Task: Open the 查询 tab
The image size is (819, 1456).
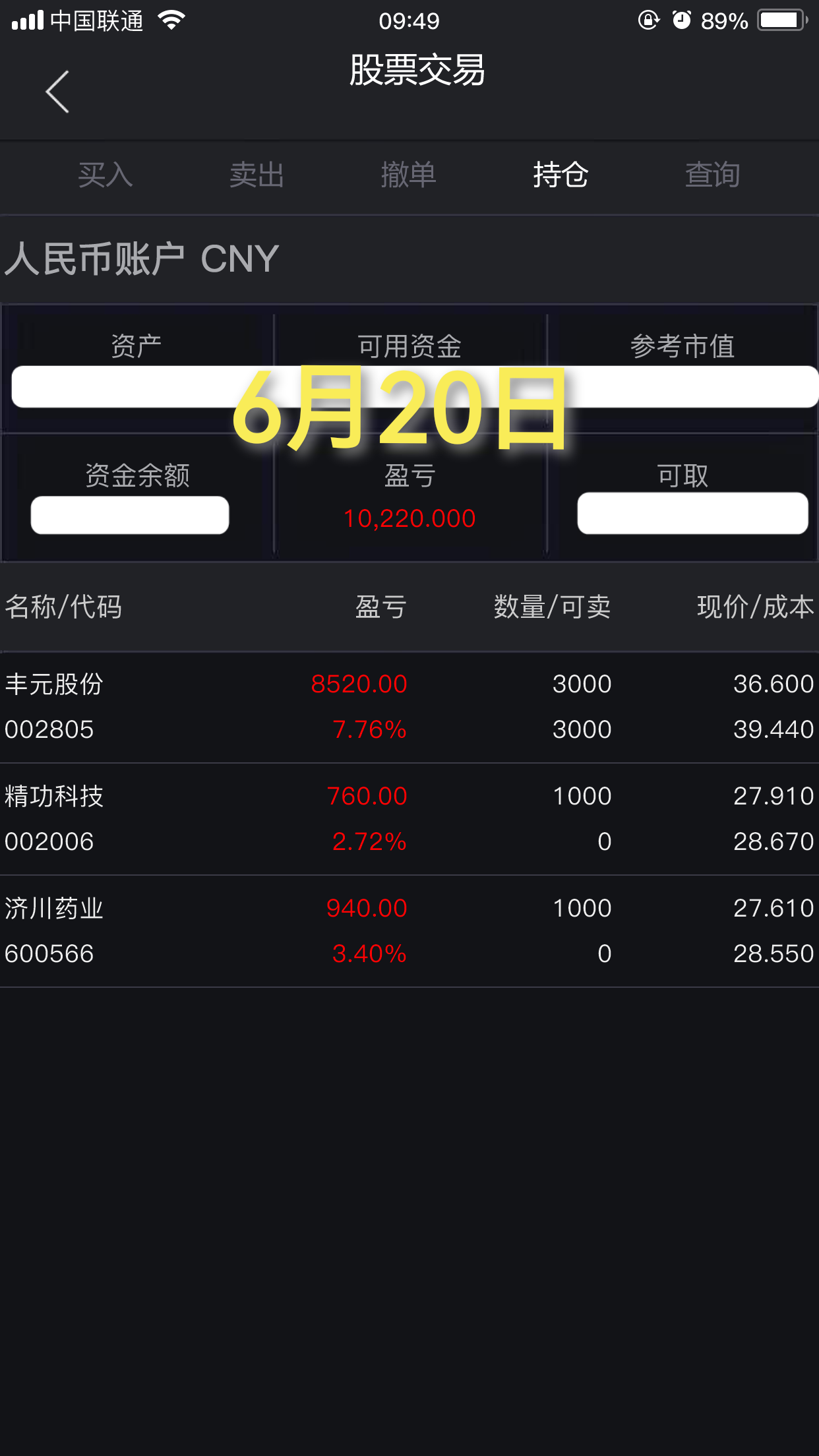Action: click(x=712, y=175)
